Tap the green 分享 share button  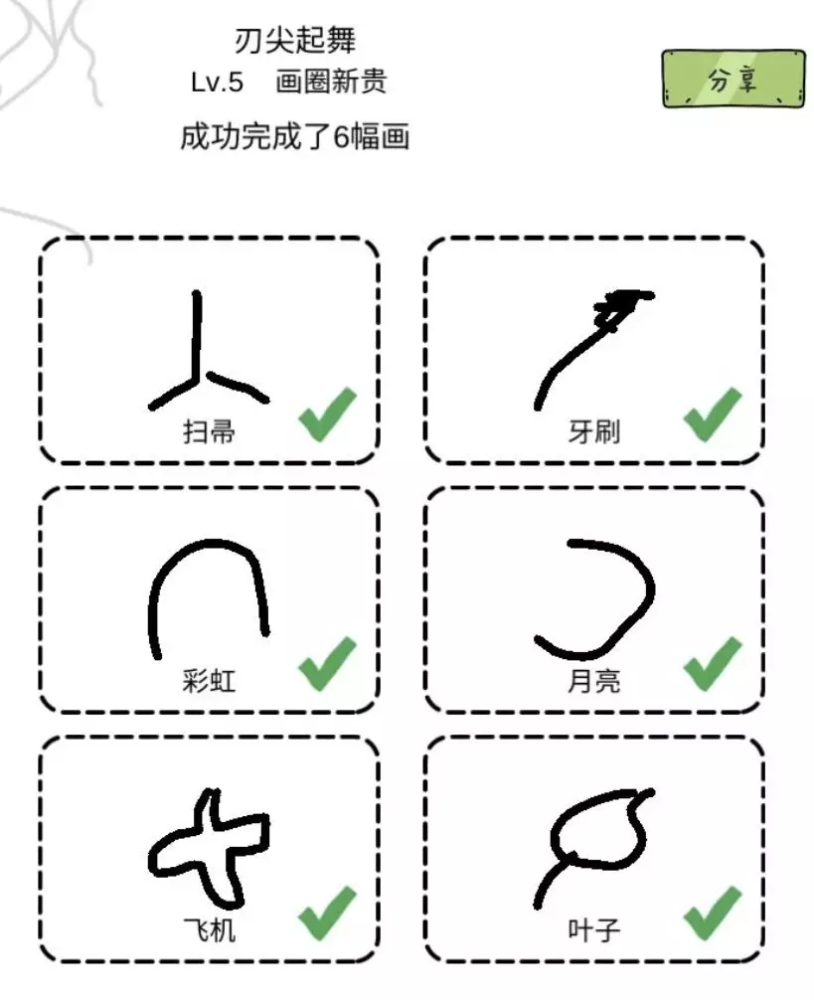733,80
